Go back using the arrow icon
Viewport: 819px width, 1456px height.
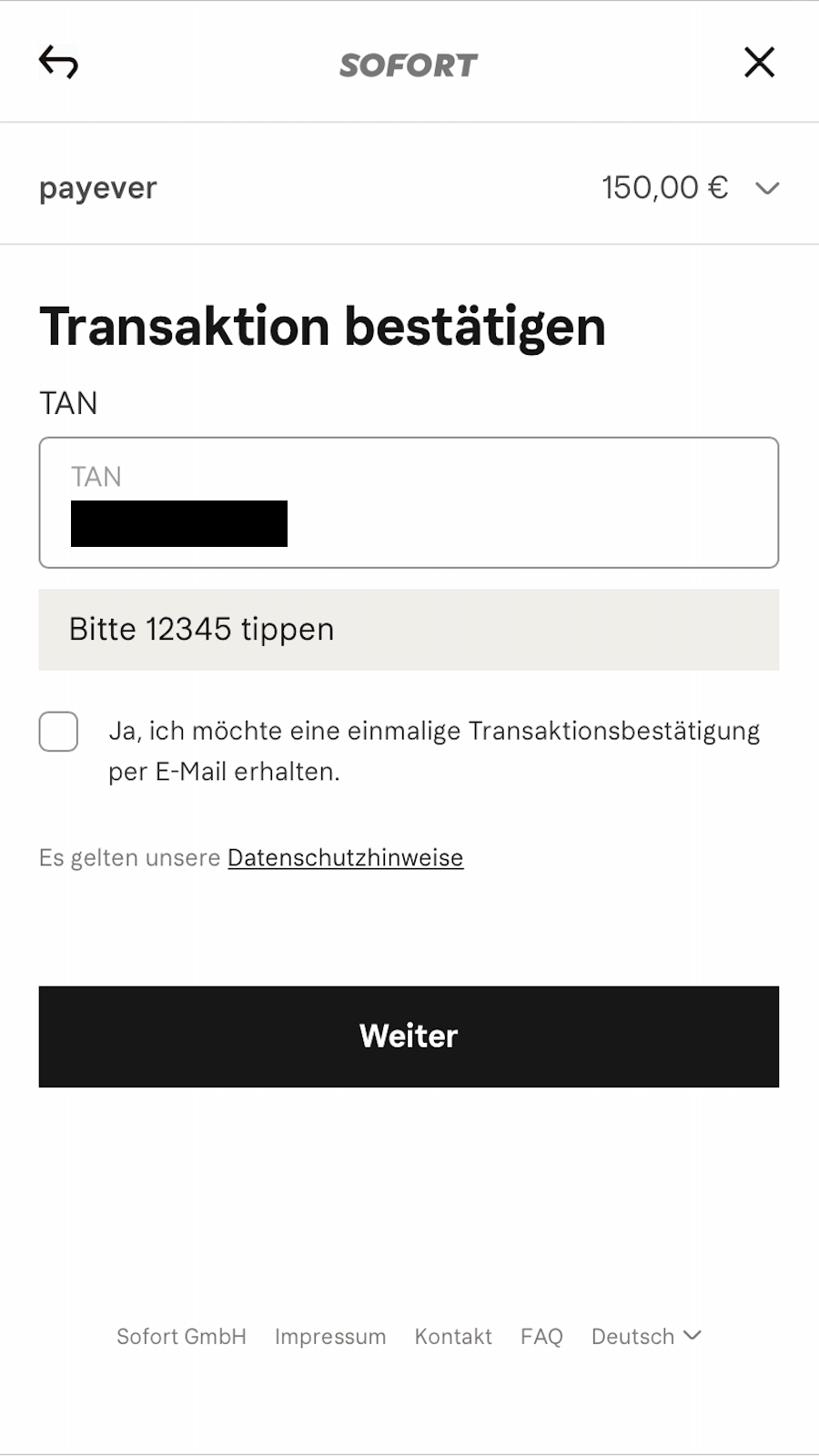pos(58,63)
